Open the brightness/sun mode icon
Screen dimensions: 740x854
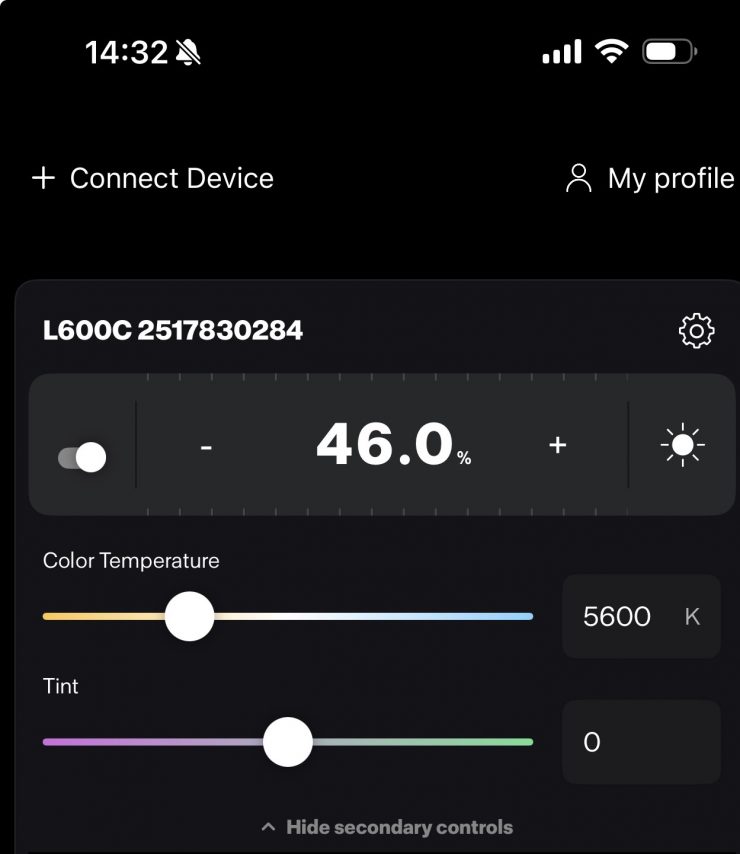682,445
